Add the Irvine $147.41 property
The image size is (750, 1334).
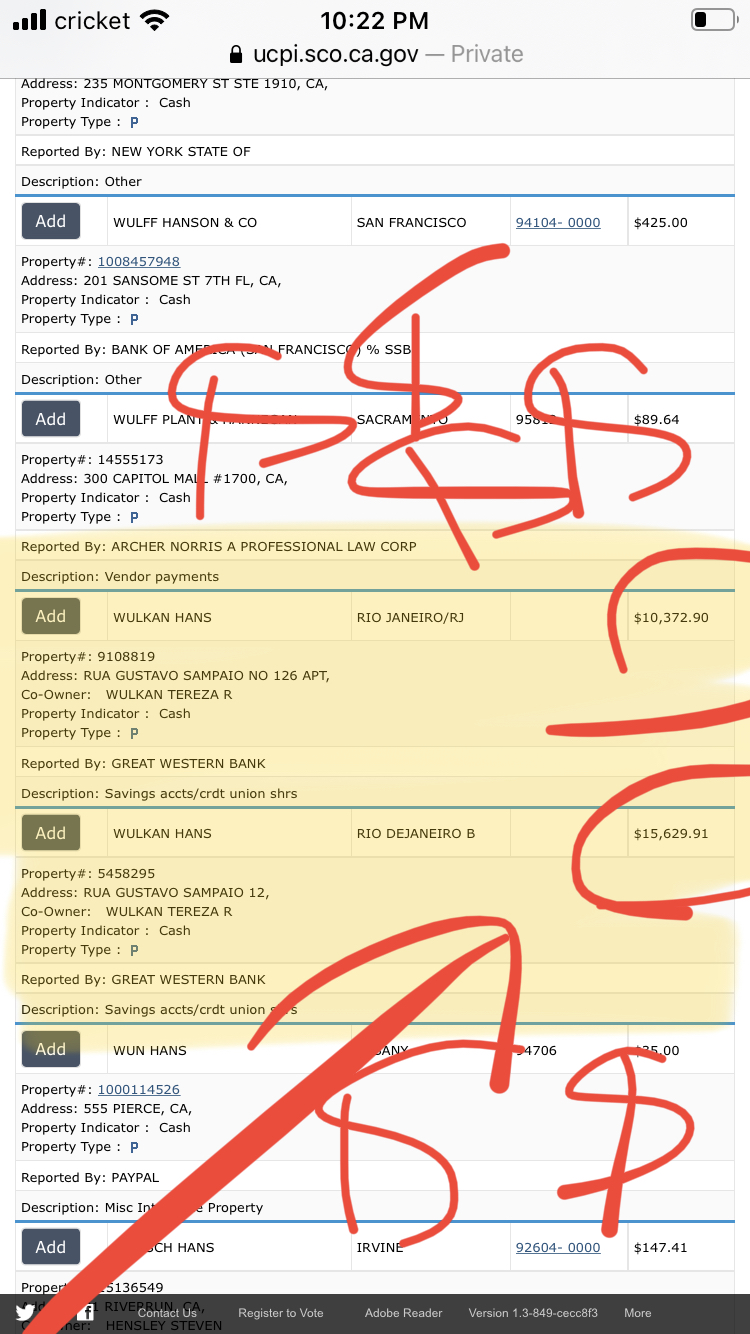51,1247
